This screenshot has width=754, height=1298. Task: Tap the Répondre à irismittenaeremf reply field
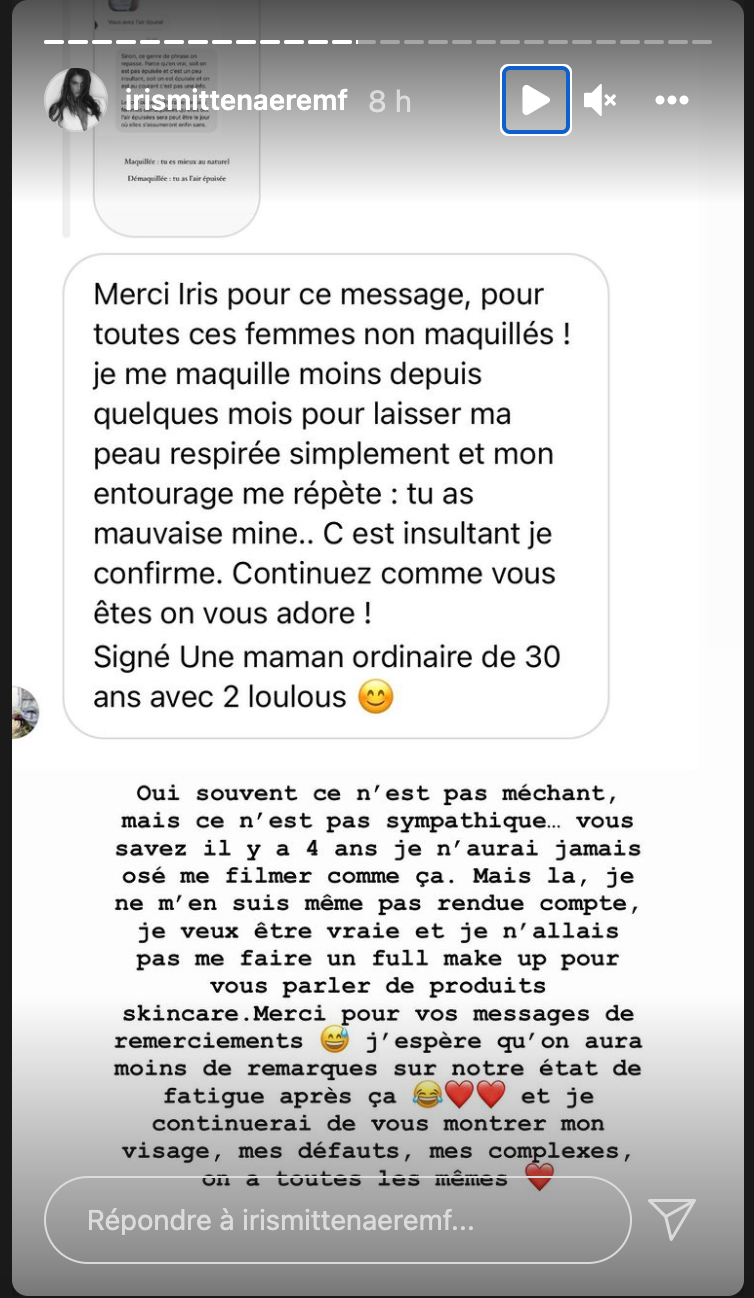coord(338,1220)
